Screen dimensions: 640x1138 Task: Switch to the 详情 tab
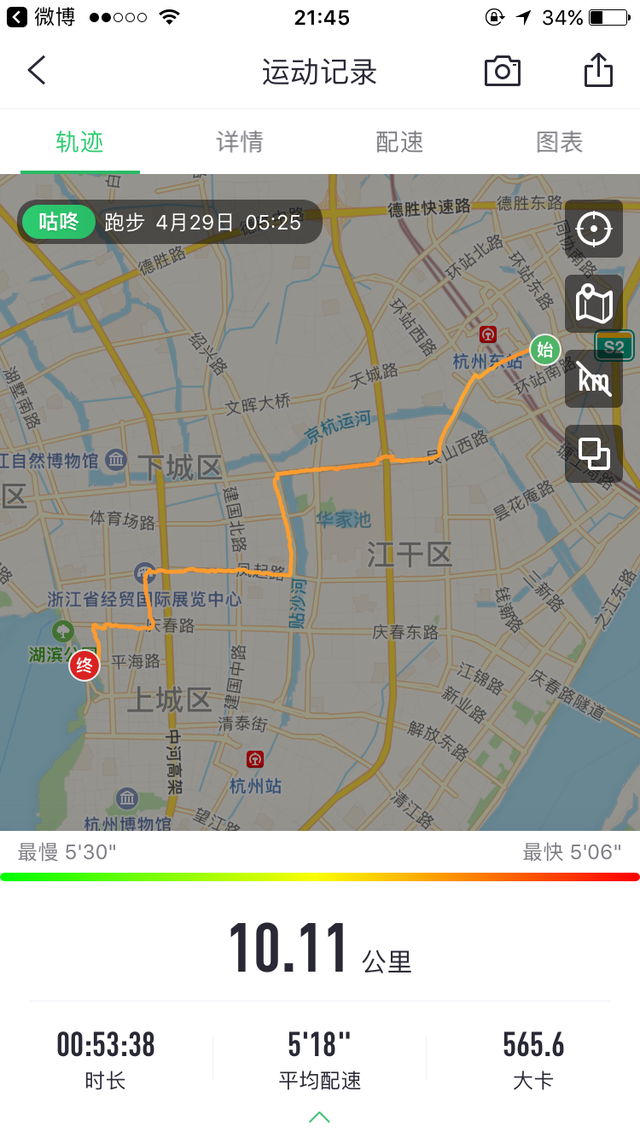(x=239, y=142)
